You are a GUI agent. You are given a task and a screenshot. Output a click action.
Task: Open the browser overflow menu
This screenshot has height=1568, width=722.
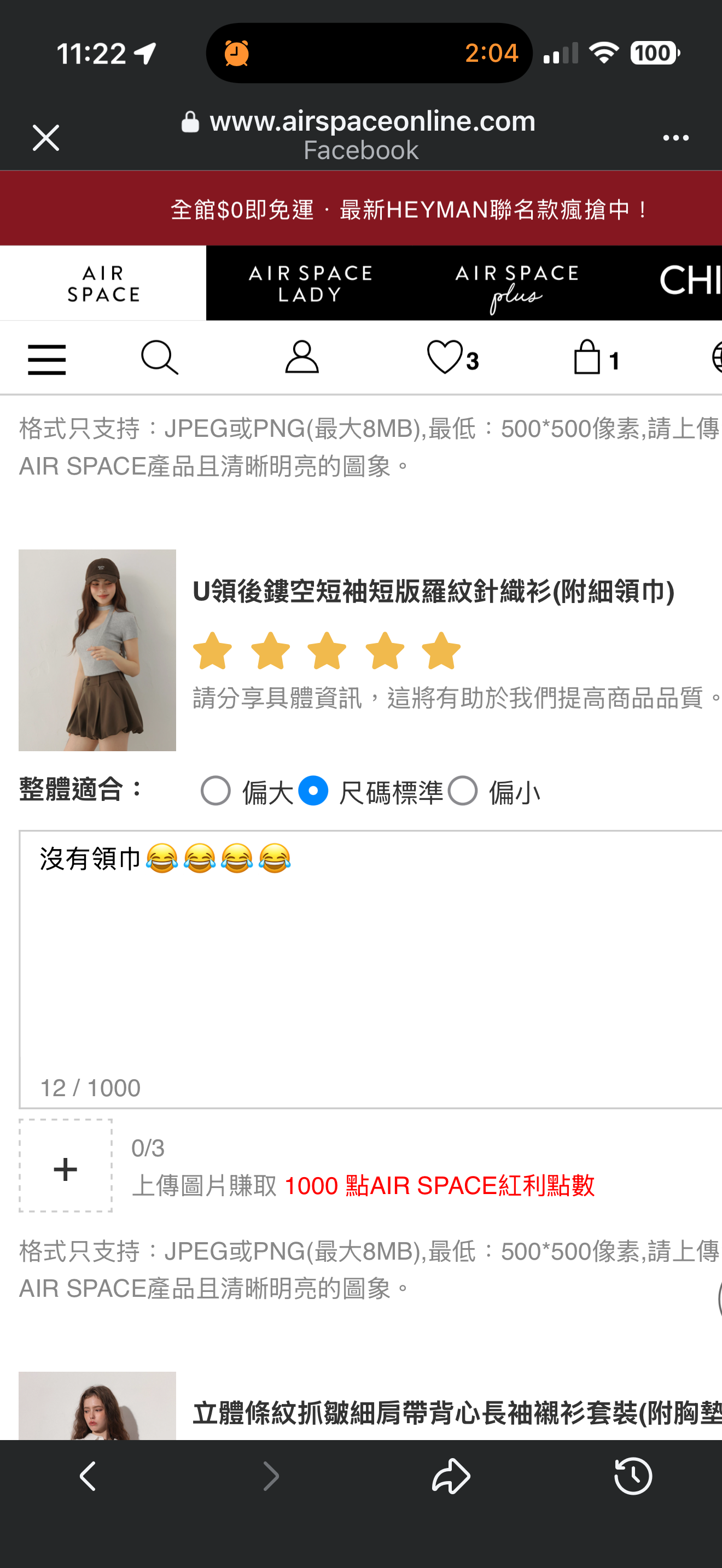click(675, 138)
